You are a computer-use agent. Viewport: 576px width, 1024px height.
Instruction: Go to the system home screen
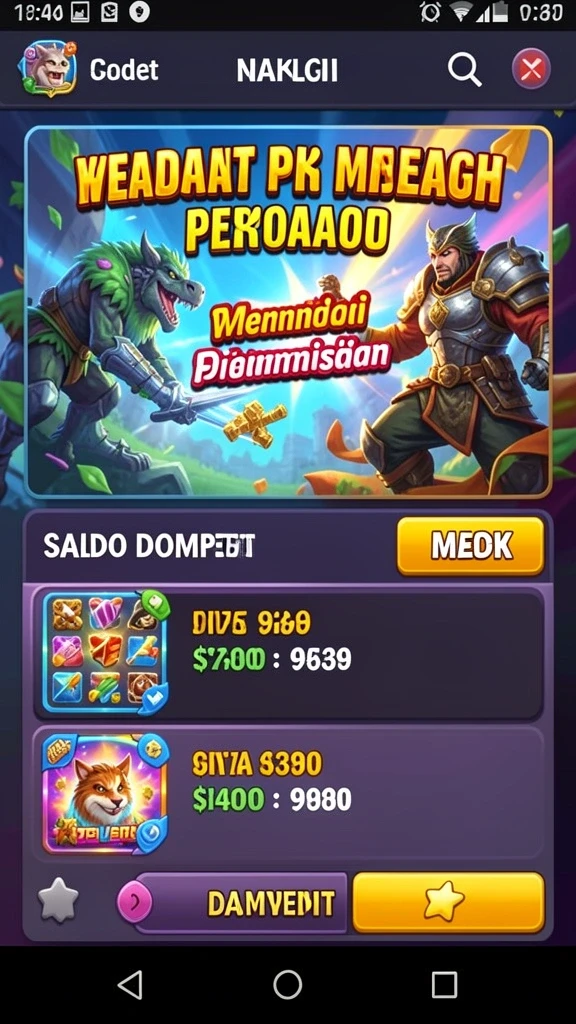coord(287,984)
